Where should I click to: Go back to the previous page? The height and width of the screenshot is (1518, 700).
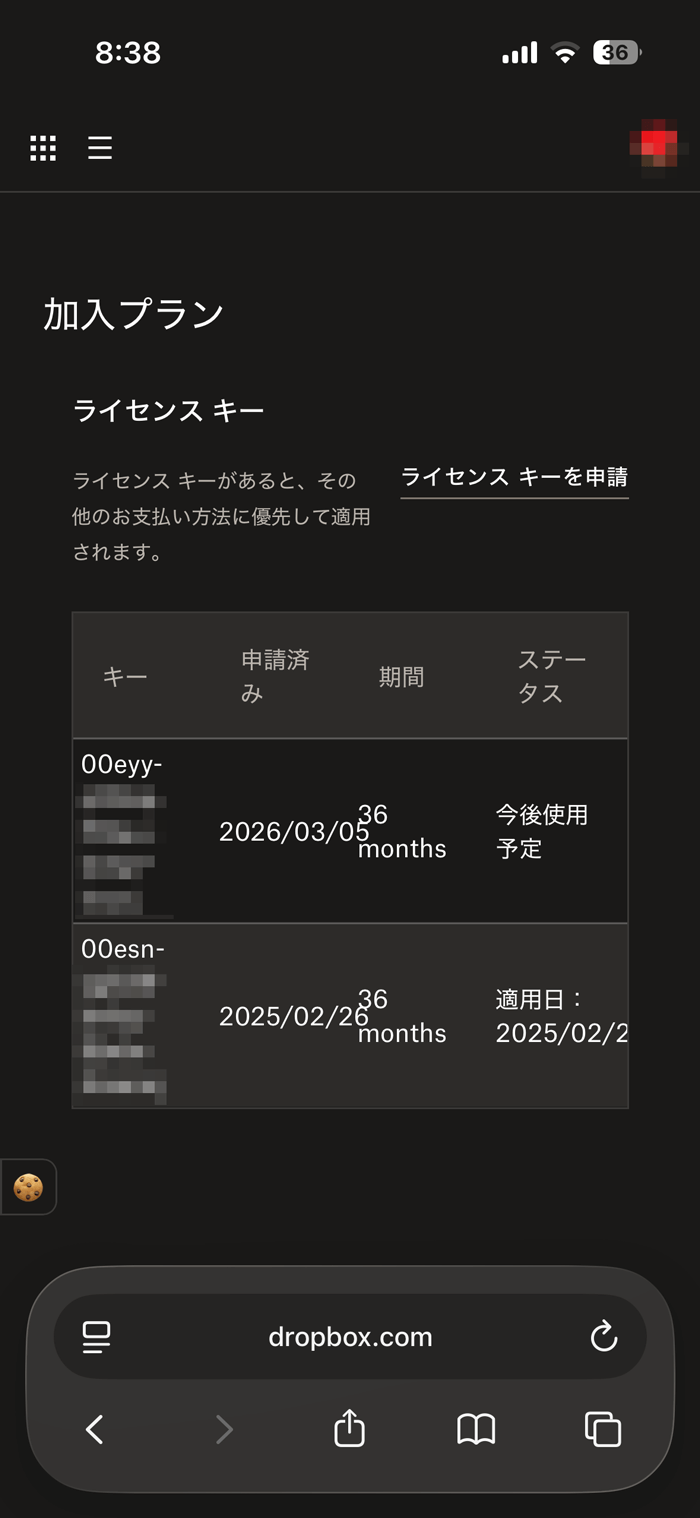[95, 1429]
